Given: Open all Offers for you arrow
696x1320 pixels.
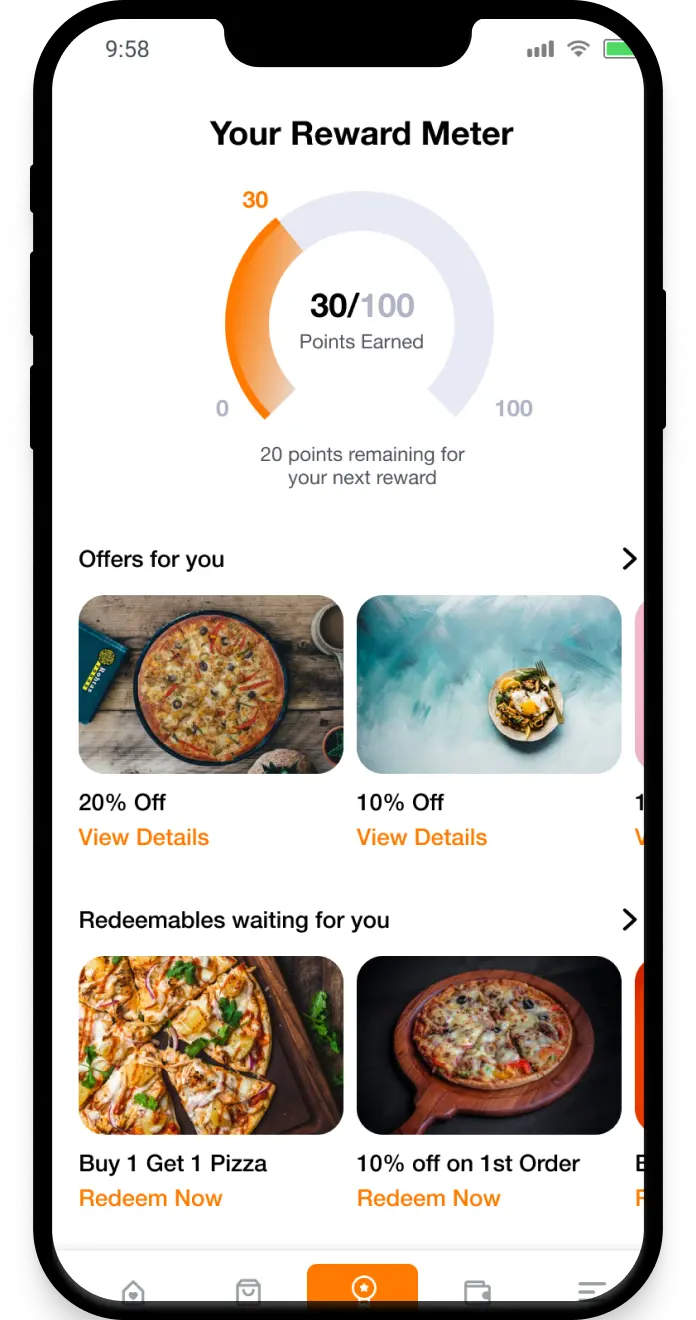Looking at the screenshot, I should (628, 559).
